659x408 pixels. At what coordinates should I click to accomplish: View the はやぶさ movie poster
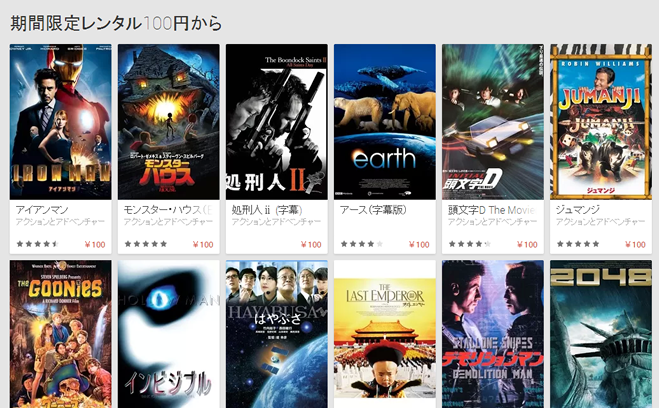[x=276, y=335]
